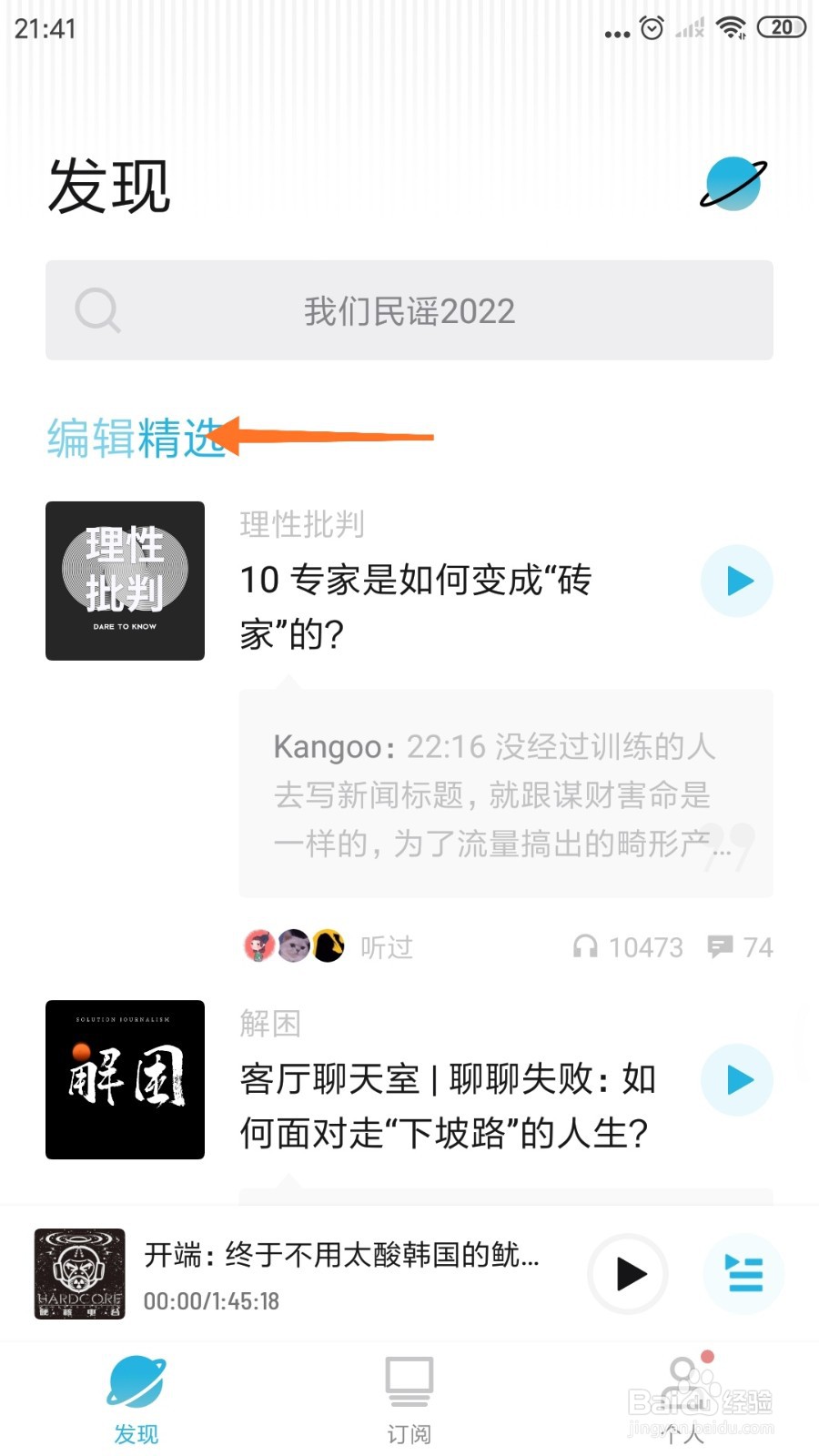Tap the 开端 cover art in mini player

point(78,1274)
